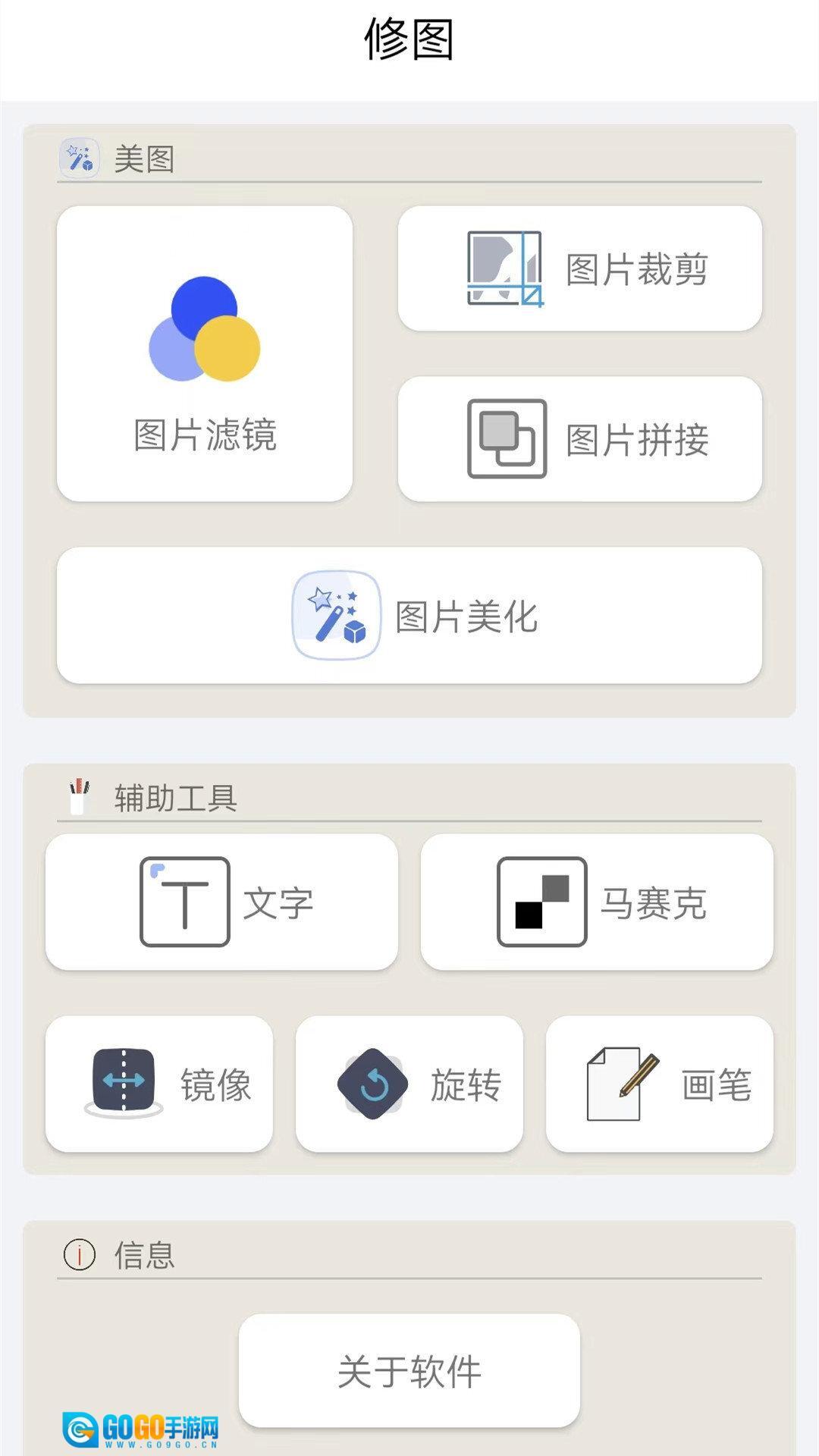This screenshot has height=1456, width=819.
Task: Open the 图片滤镜 filter tool
Action: tap(205, 353)
